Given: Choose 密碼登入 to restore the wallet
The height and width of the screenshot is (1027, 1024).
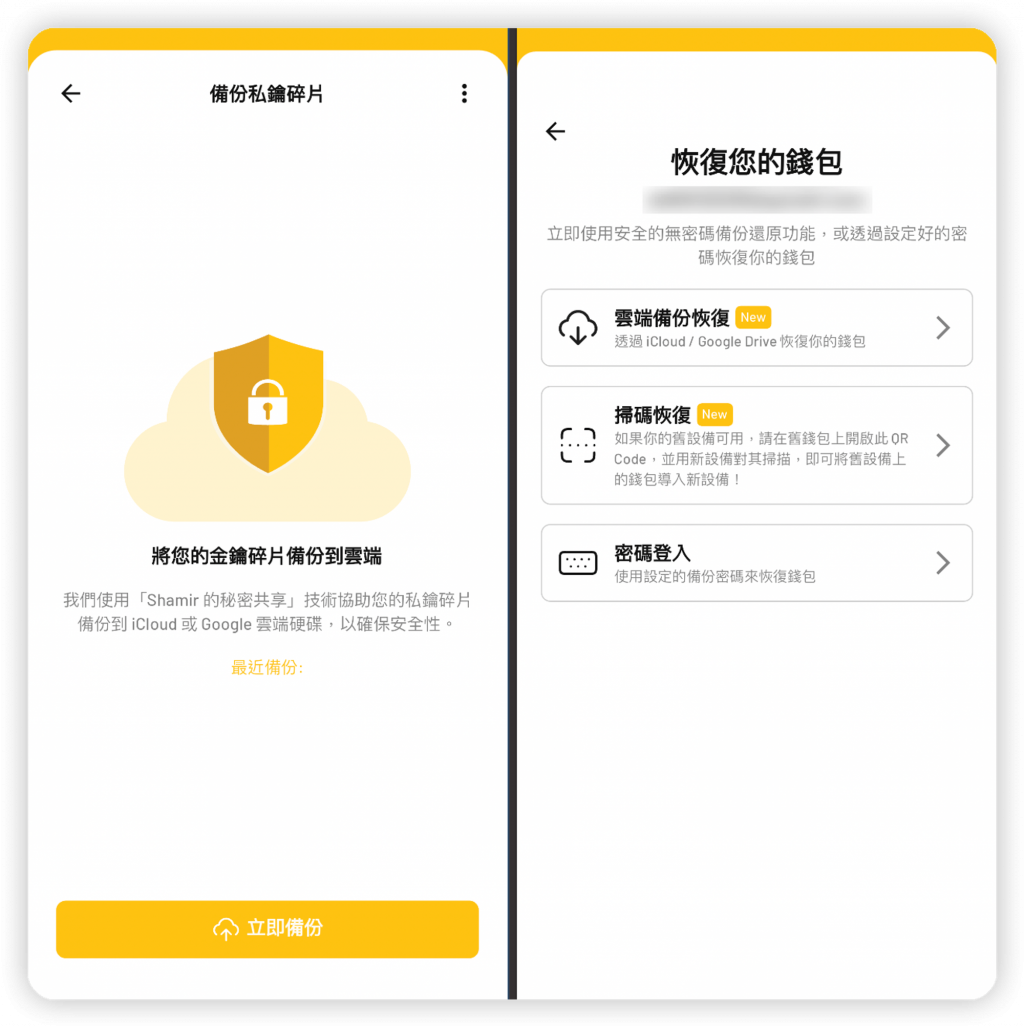Looking at the screenshot, I should tap(756, 563).
